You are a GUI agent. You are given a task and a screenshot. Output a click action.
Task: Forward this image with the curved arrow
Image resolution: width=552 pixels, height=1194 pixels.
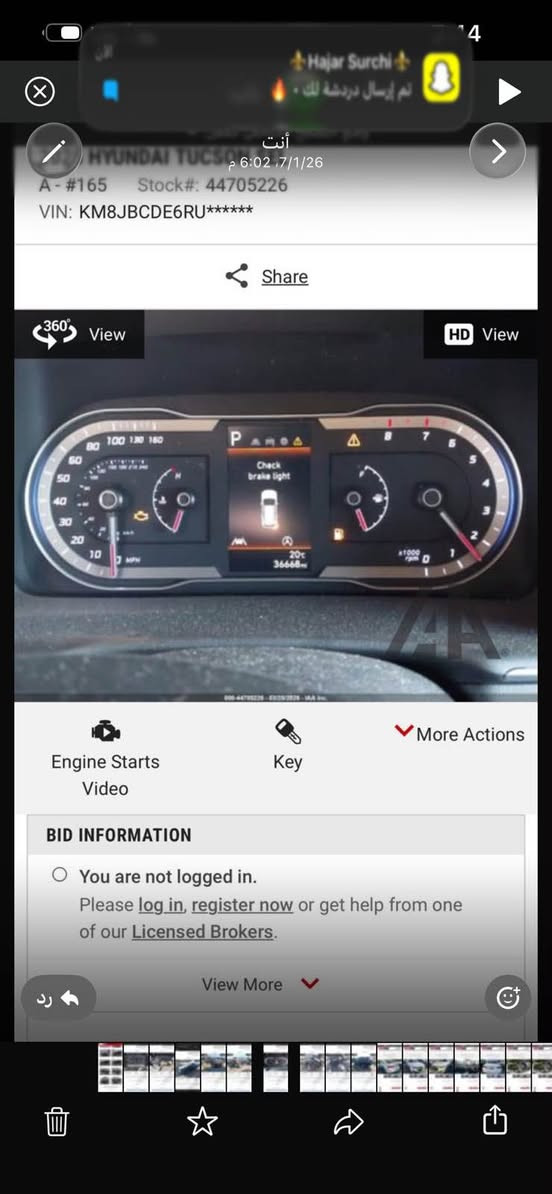[x=349, y=1122]
